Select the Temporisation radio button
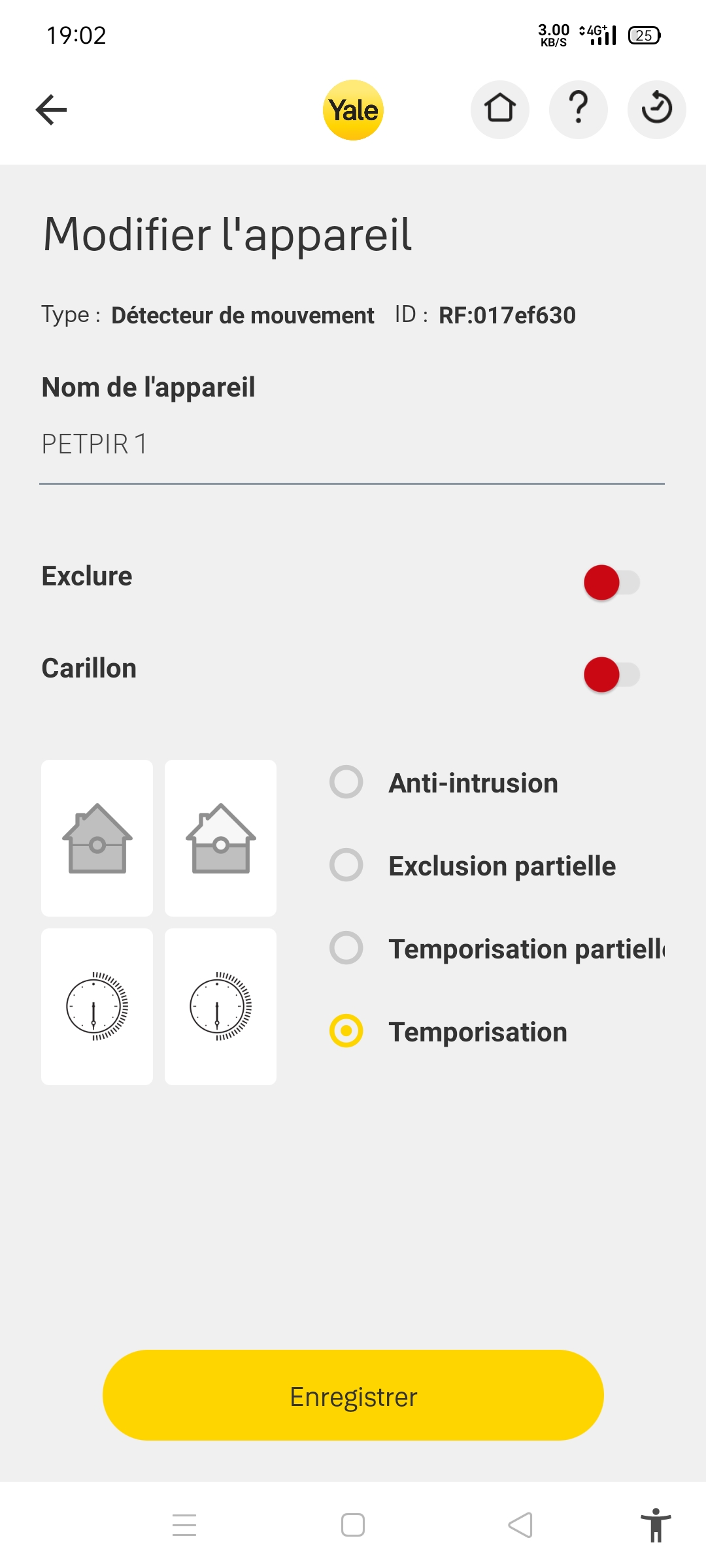This screenshot has height=1568, width=706. pyautogui.click(x=346, y=1031)
